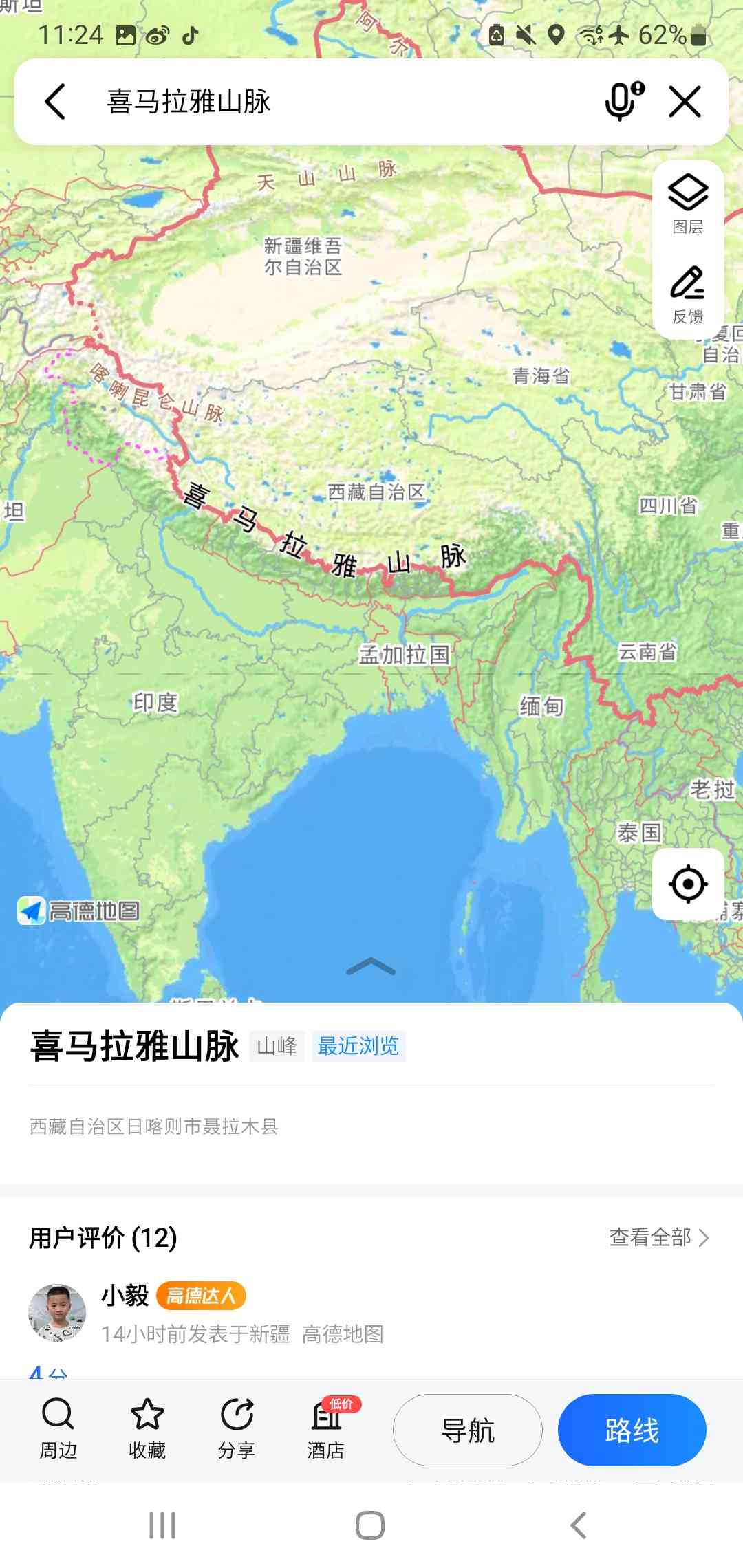Expand the details panel with the chevron
Screen dimensions: 743x1568
[371, 966]
